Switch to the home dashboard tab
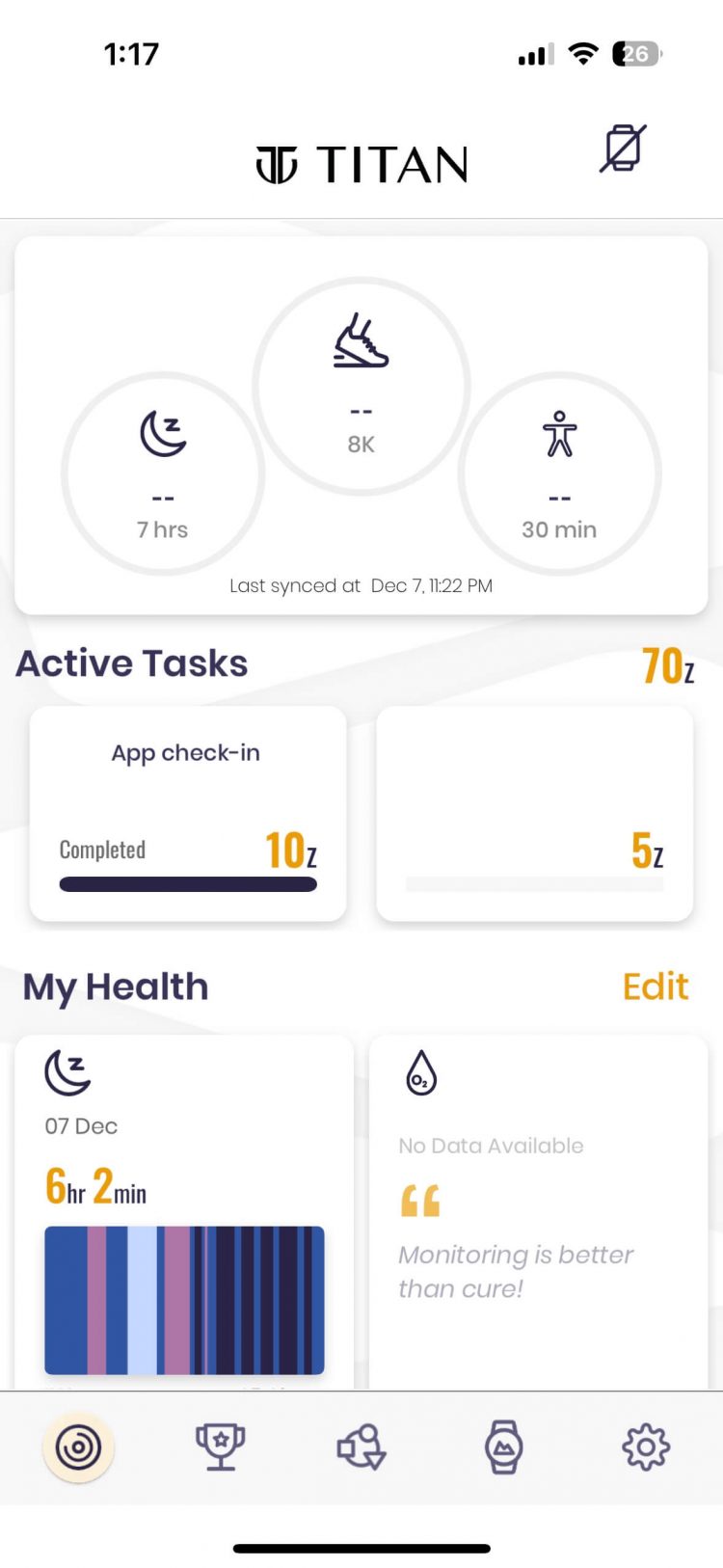 (x=78, y=1446)
